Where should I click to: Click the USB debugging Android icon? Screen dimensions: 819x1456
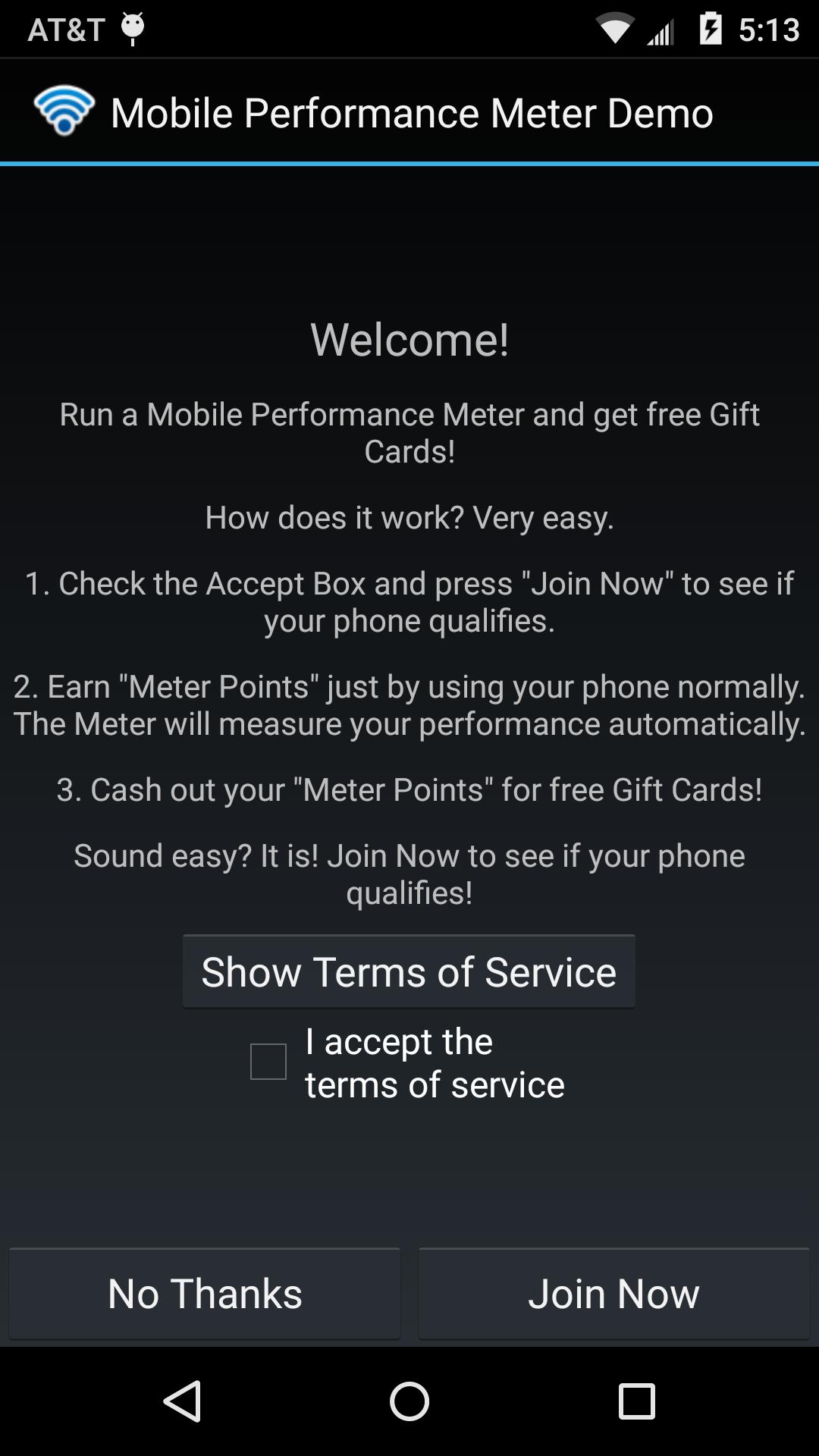[x=133, y=28]
